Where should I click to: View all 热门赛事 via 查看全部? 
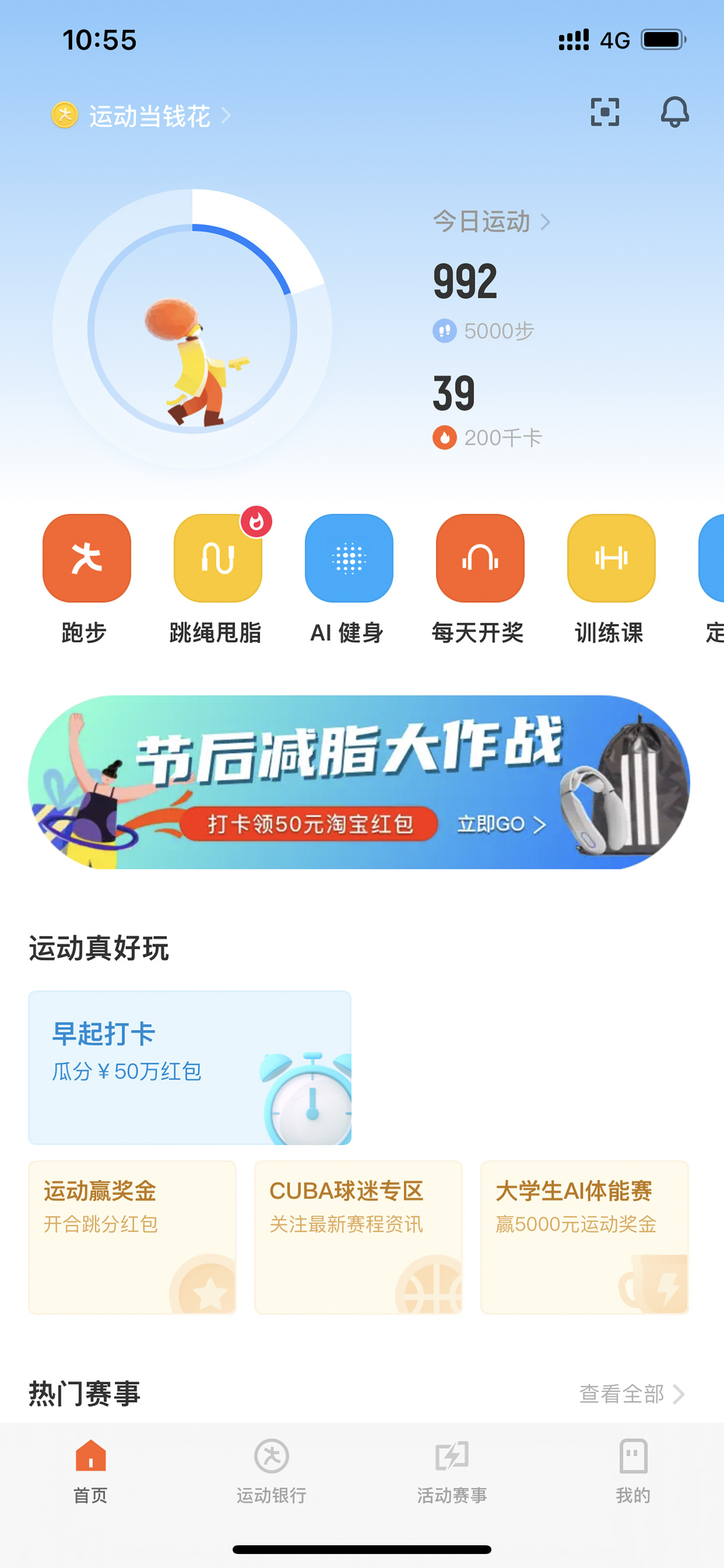pyautogui.click(x=632, y=1393)
